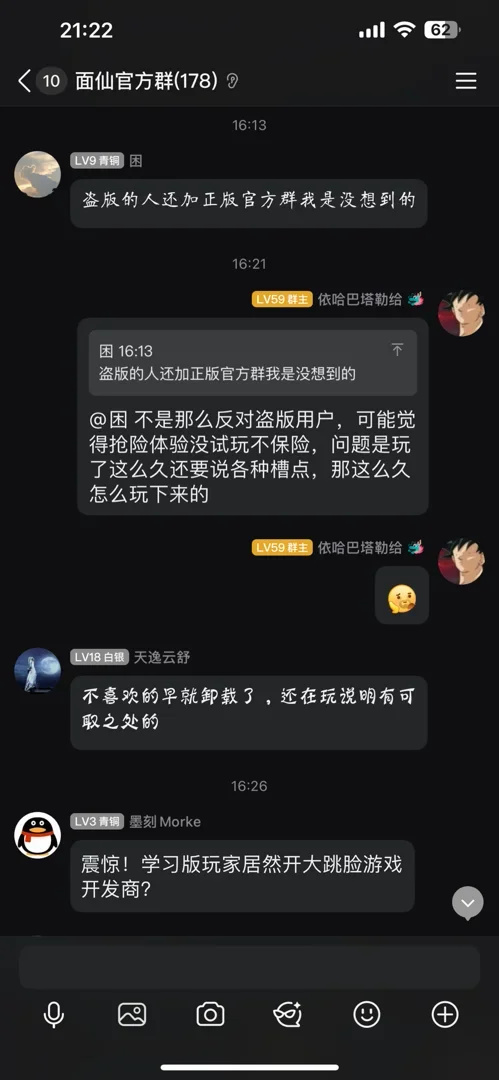
Task: Open the emoji picker
Action: pos(367,1015)
